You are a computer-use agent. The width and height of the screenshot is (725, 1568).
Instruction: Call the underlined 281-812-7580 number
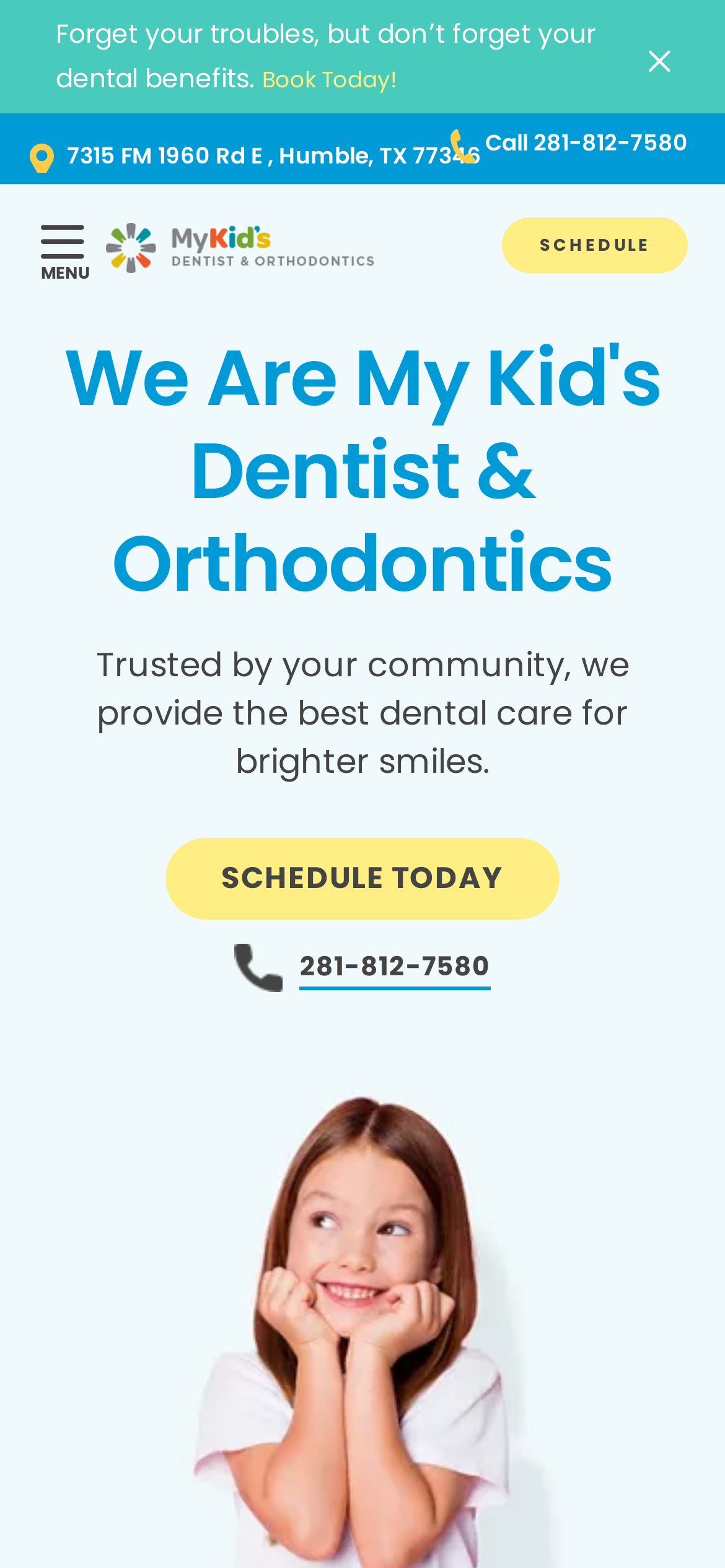395,966
